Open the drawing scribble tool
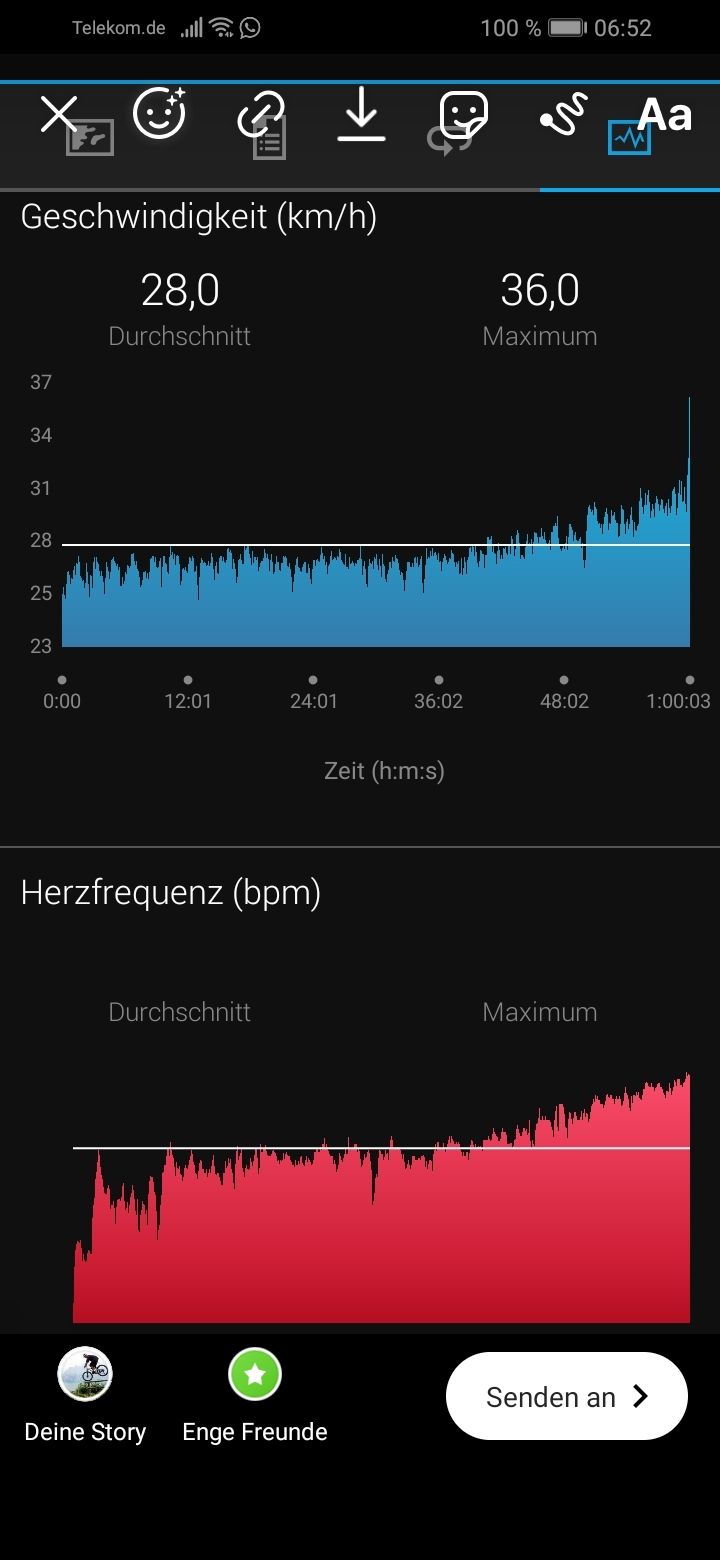 point(564,115)
